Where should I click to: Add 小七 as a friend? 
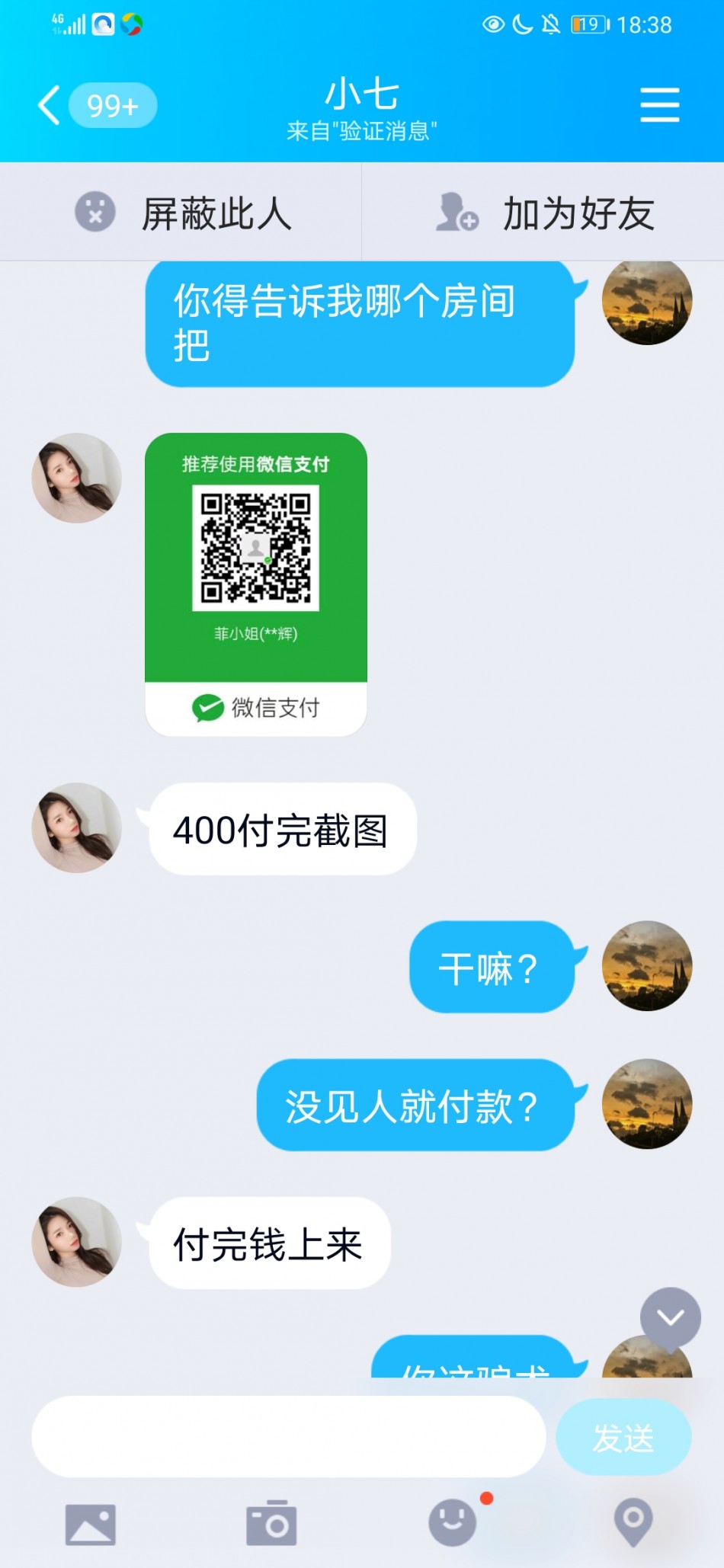[x=544, y=213]
